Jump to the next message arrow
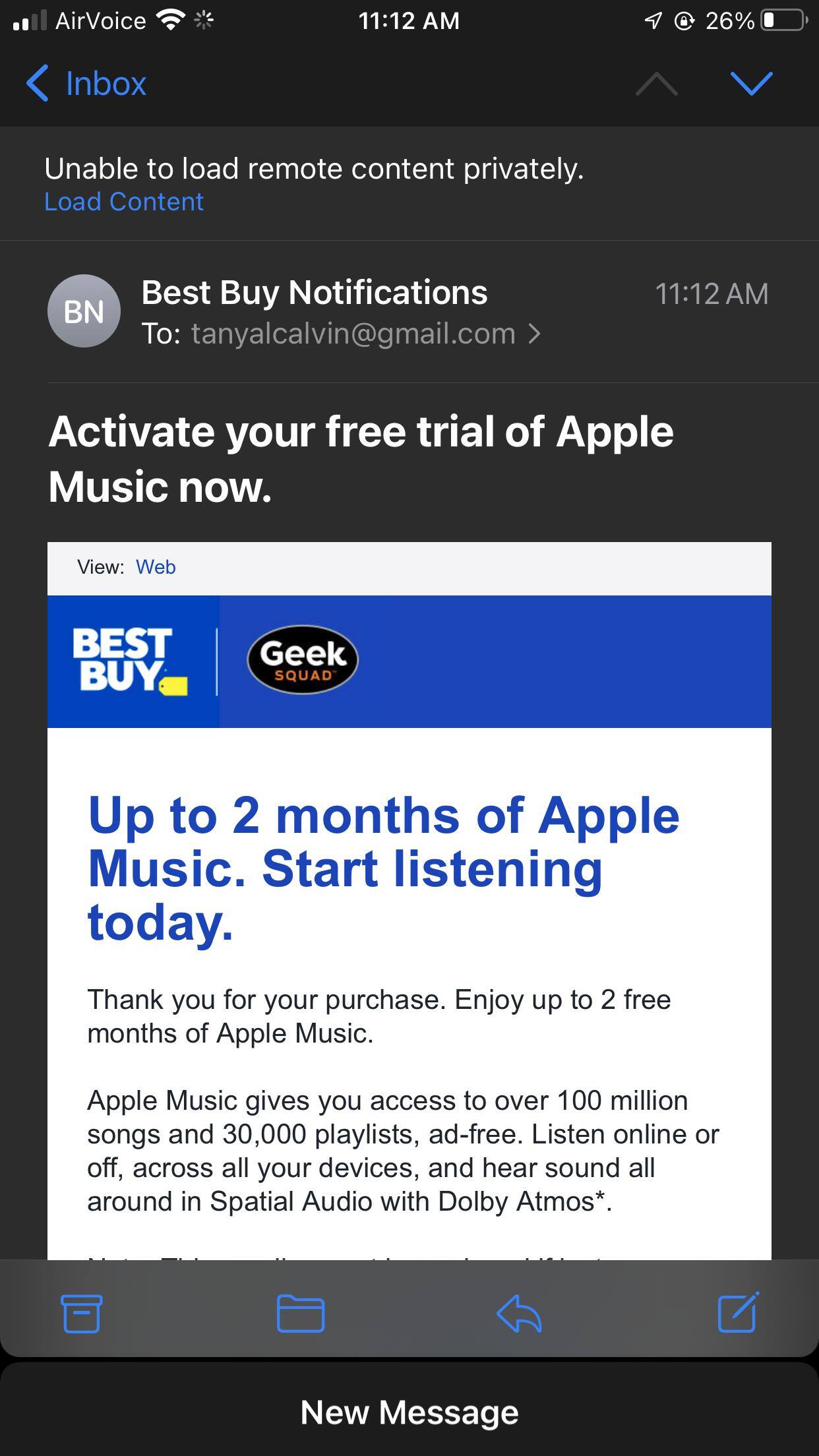This screenshot has width=819, height=1456. tap(751, 84)
